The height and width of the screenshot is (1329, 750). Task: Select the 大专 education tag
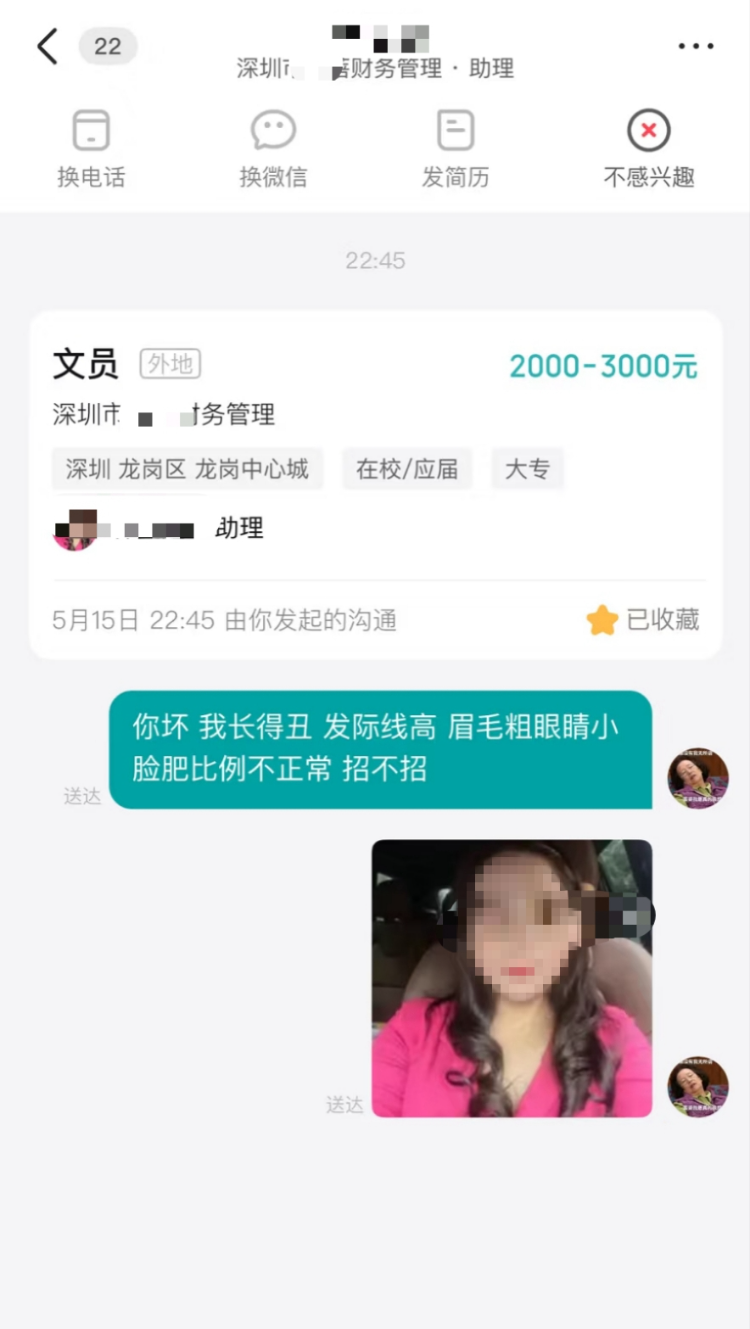coord(527,468)
